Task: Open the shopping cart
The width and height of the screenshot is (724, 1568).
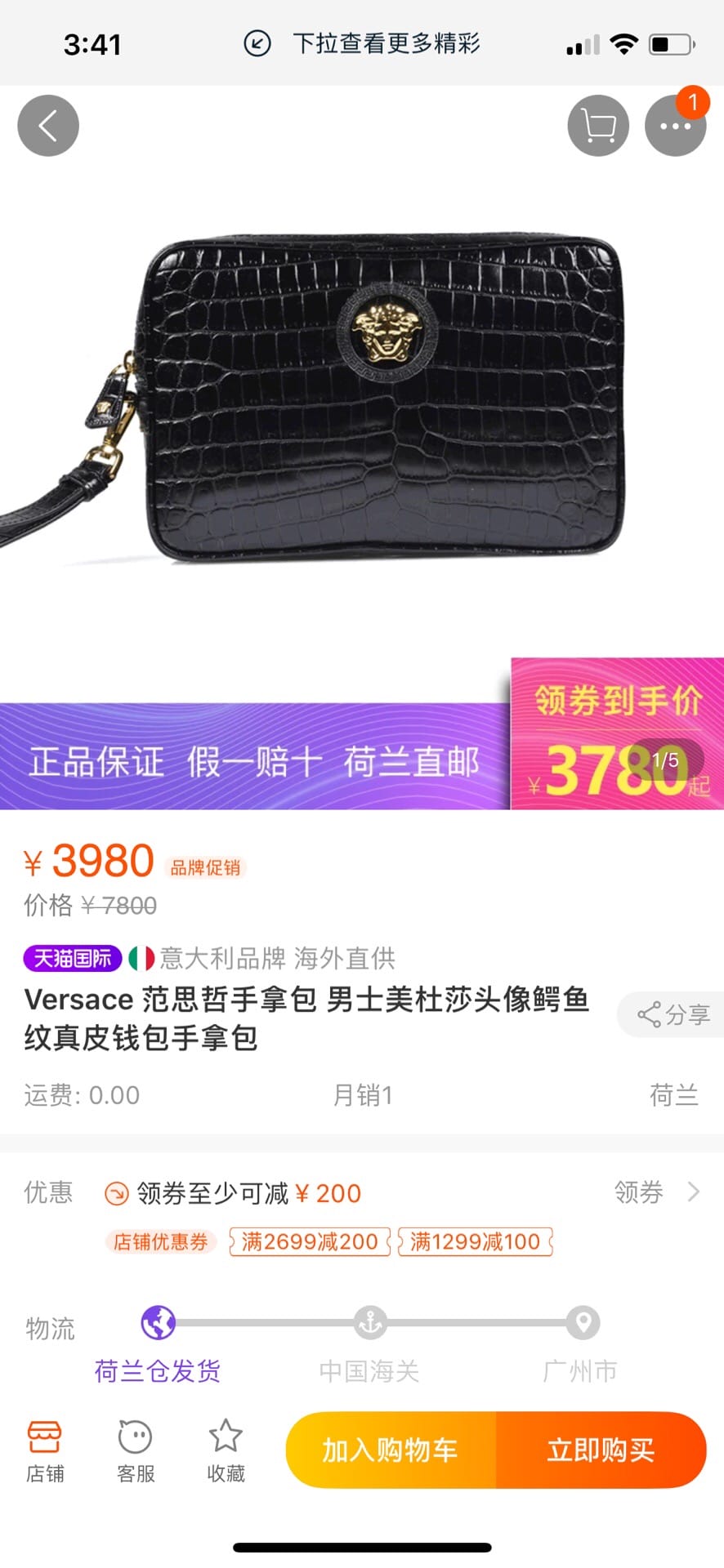Action: [598, 126]
